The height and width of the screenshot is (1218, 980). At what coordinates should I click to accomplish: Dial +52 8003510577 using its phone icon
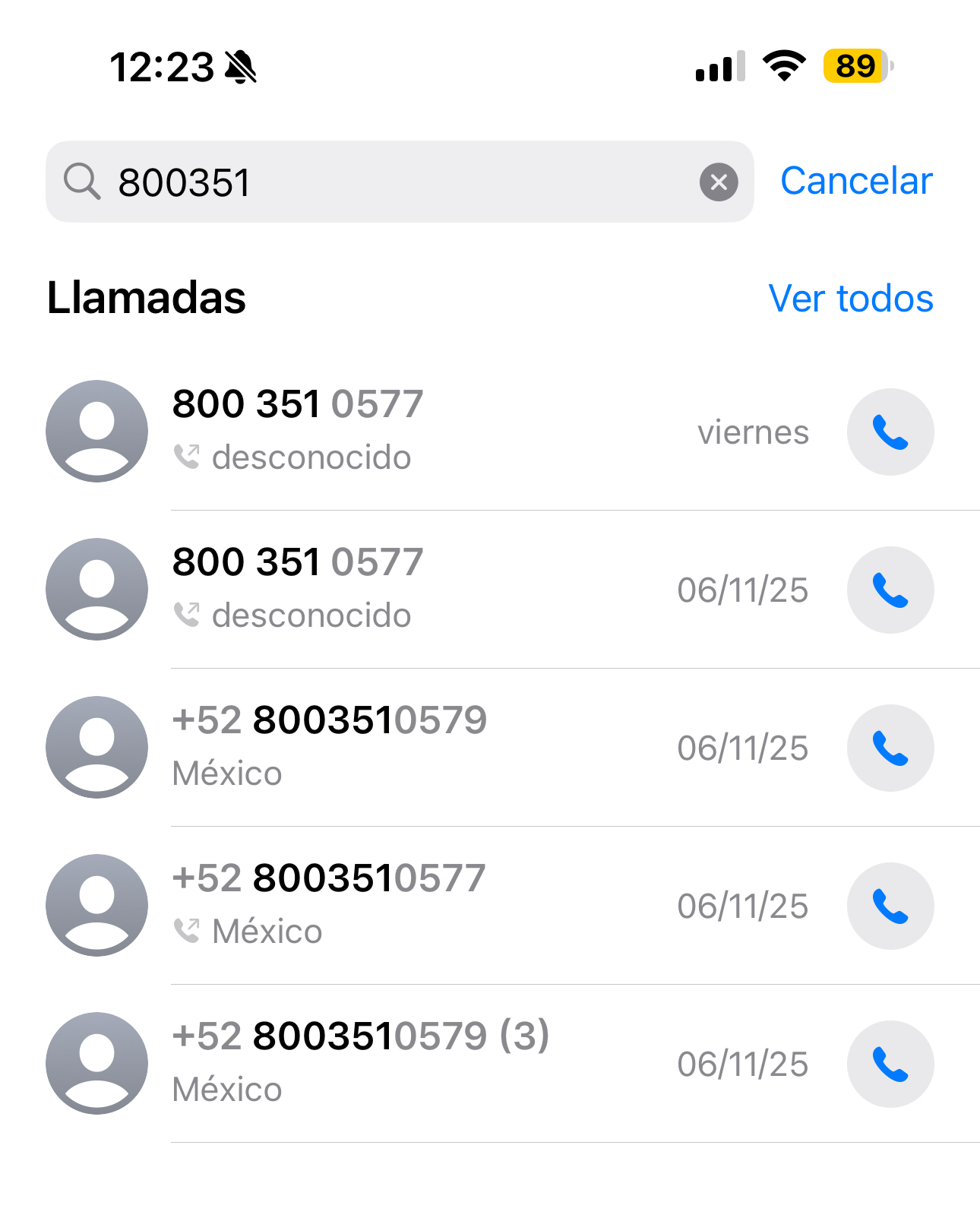pos(890,906)
